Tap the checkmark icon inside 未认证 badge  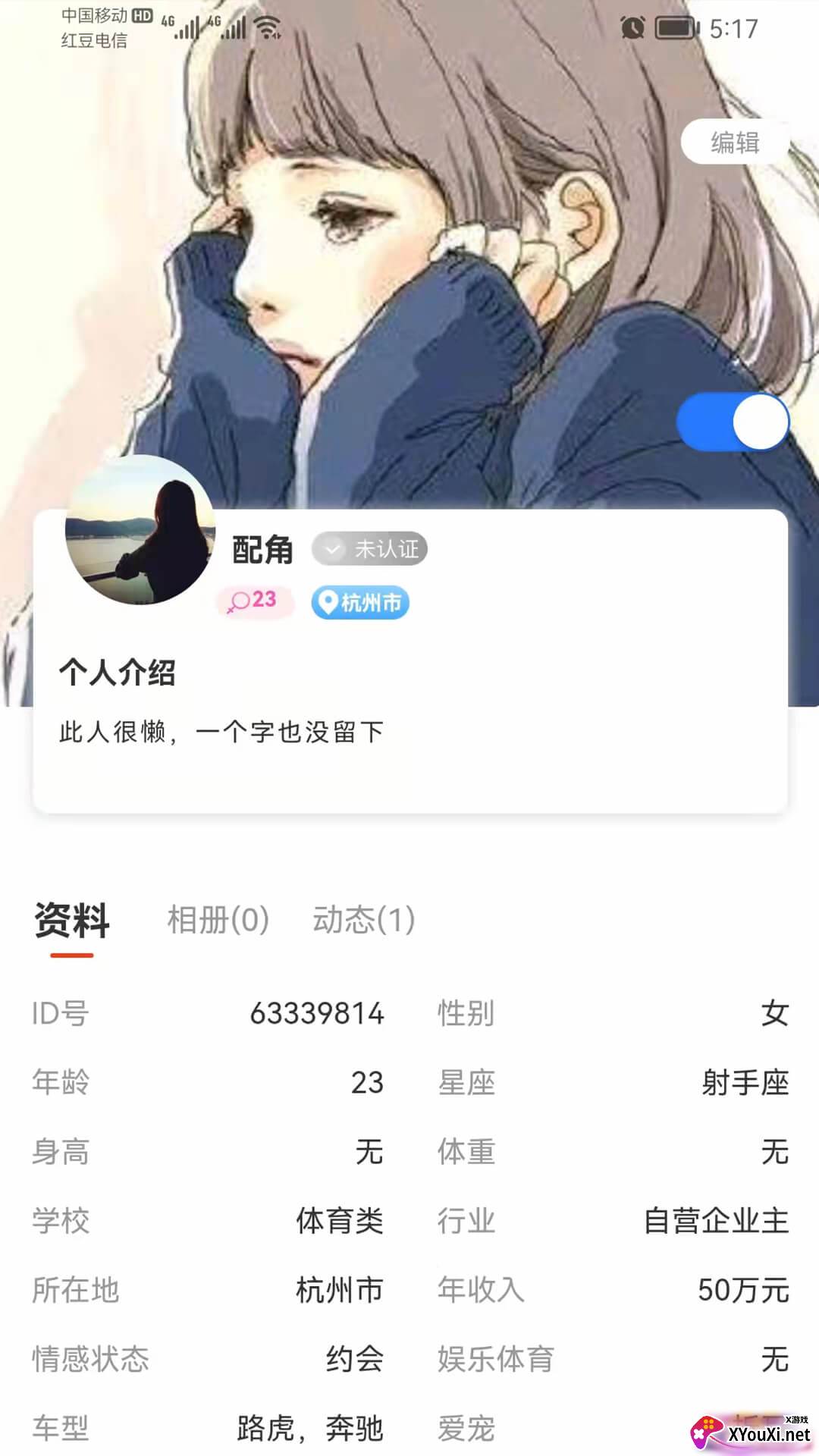[x=331, y=550]
